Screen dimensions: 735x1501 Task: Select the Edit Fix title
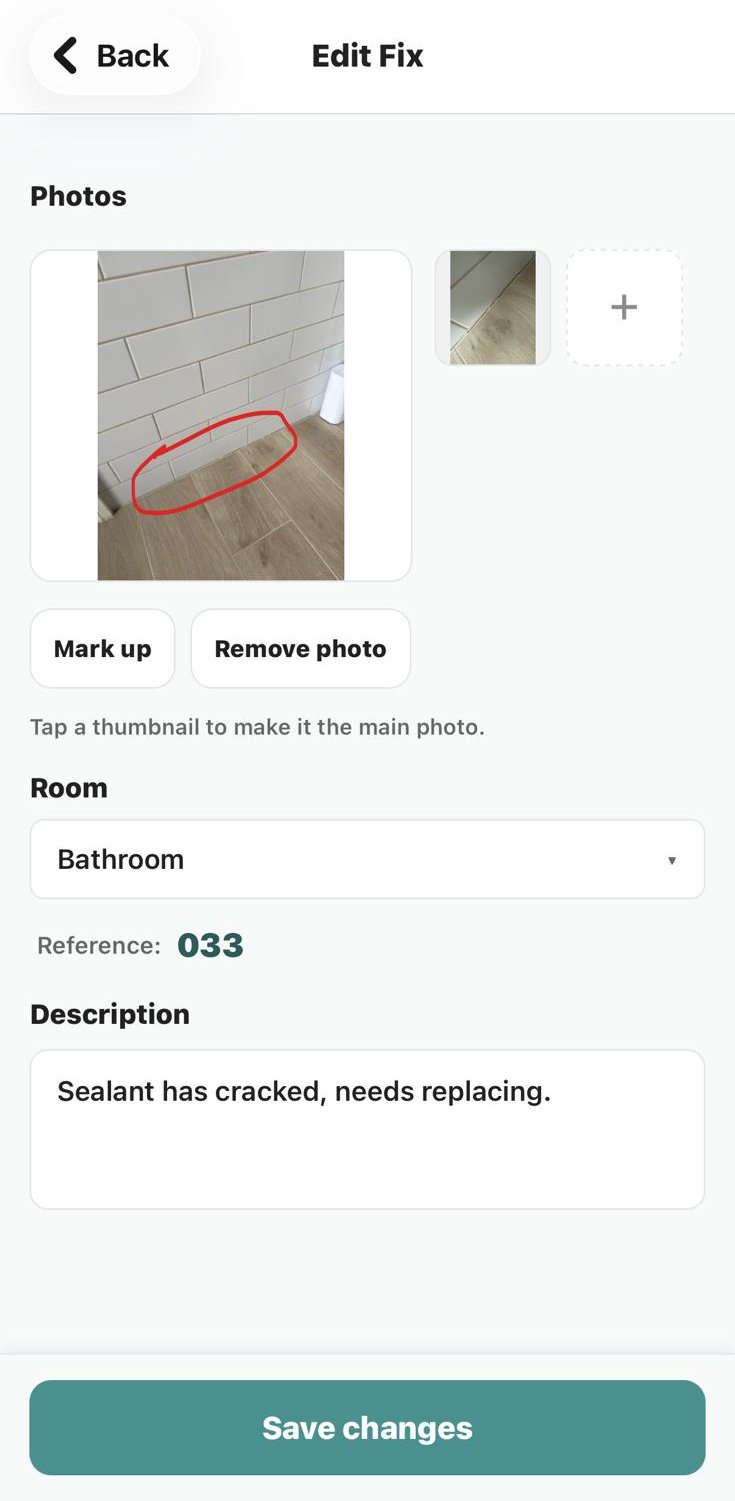tap(367, 55)
